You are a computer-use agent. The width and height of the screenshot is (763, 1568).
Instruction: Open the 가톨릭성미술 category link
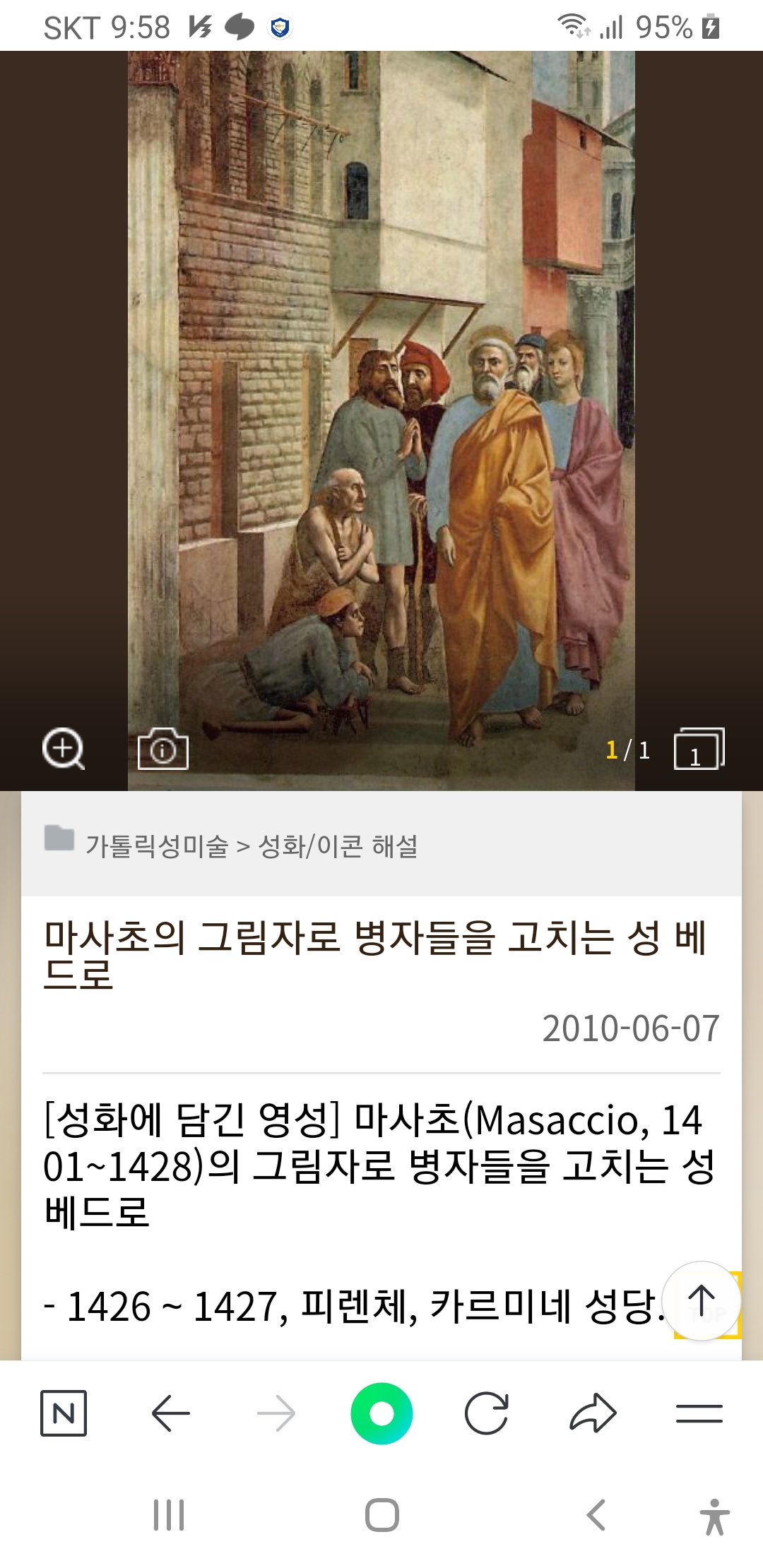[157, 845]
